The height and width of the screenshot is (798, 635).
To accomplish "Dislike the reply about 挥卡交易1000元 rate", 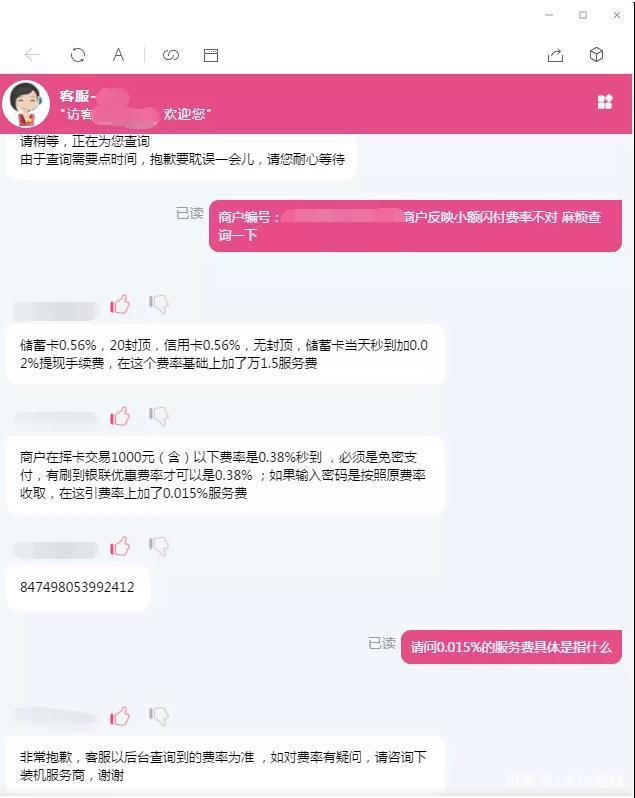I will point(158,415).
